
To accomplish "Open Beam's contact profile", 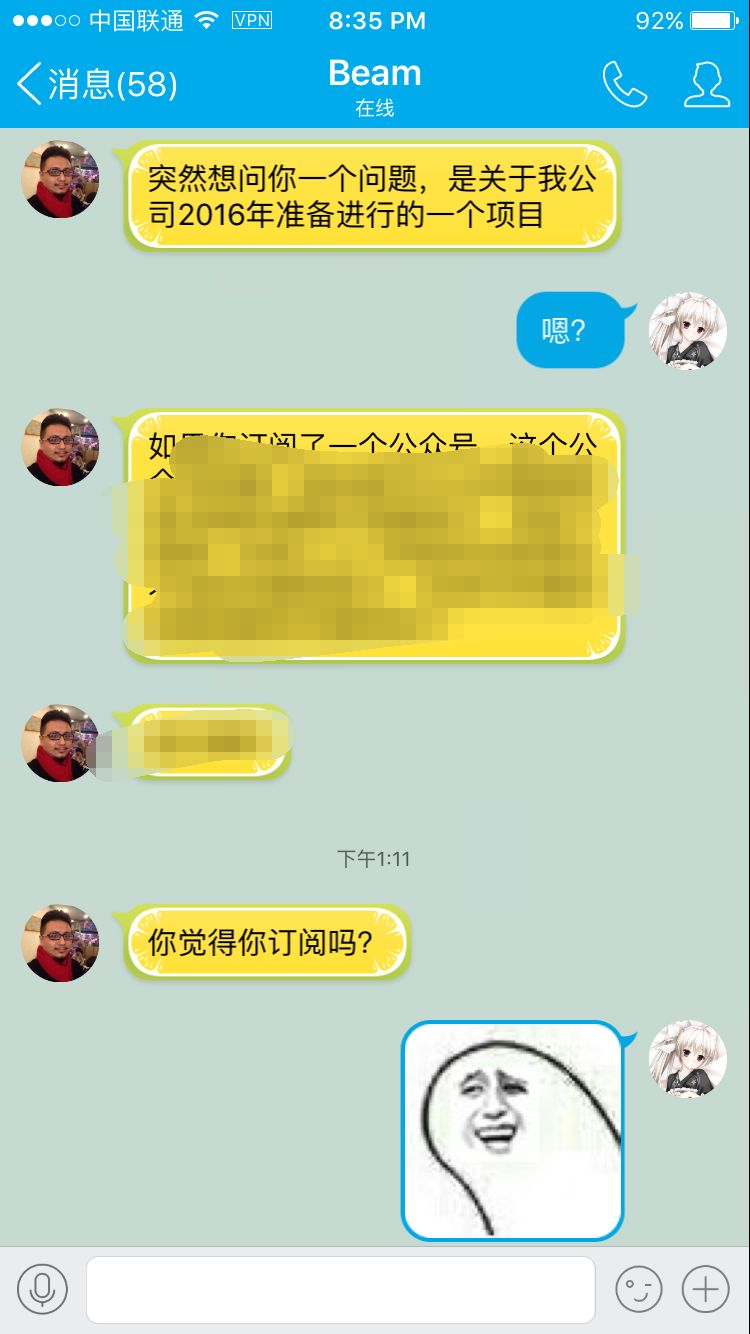I will pos(706,85).
